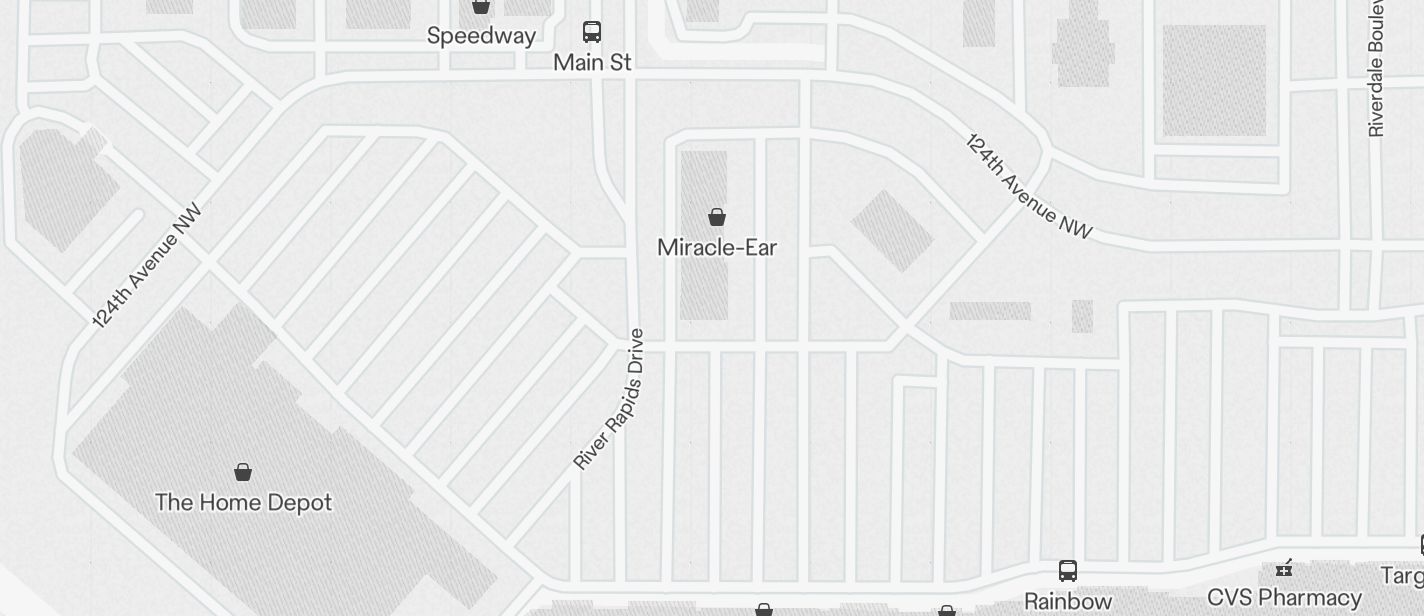The image size is (1424, 616).
Task: Select the Miracle-Ear shop marker
Action: 717,217
